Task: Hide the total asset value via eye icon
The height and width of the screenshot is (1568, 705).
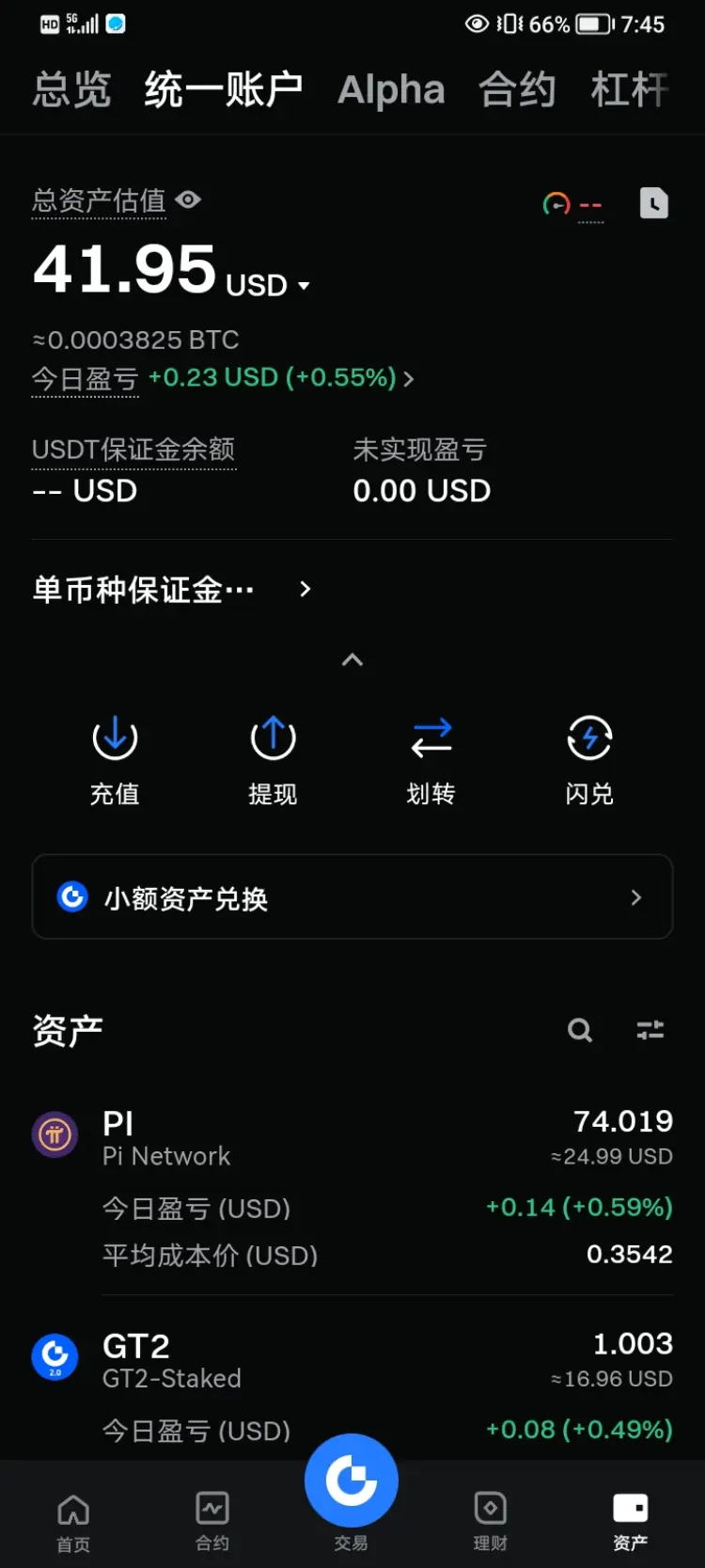Action: pos(189,199)
